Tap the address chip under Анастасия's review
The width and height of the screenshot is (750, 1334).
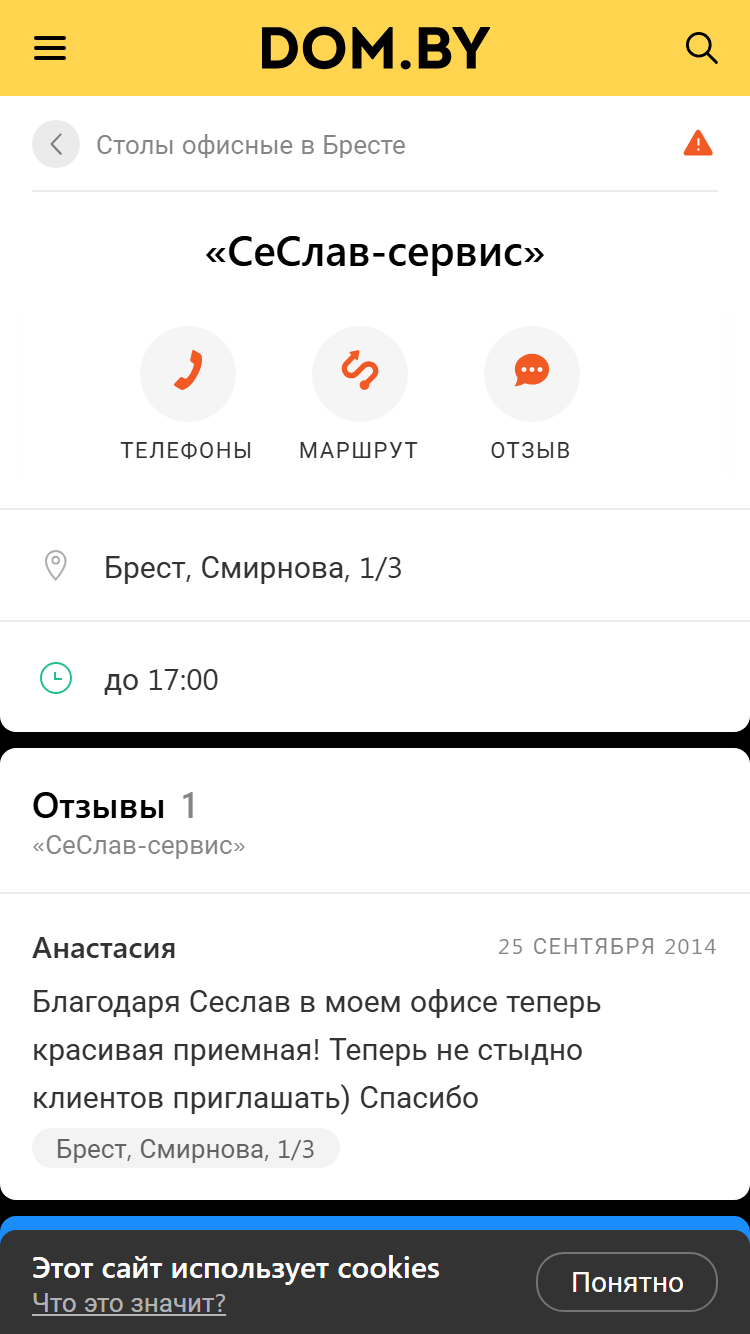pos(186,1149)
